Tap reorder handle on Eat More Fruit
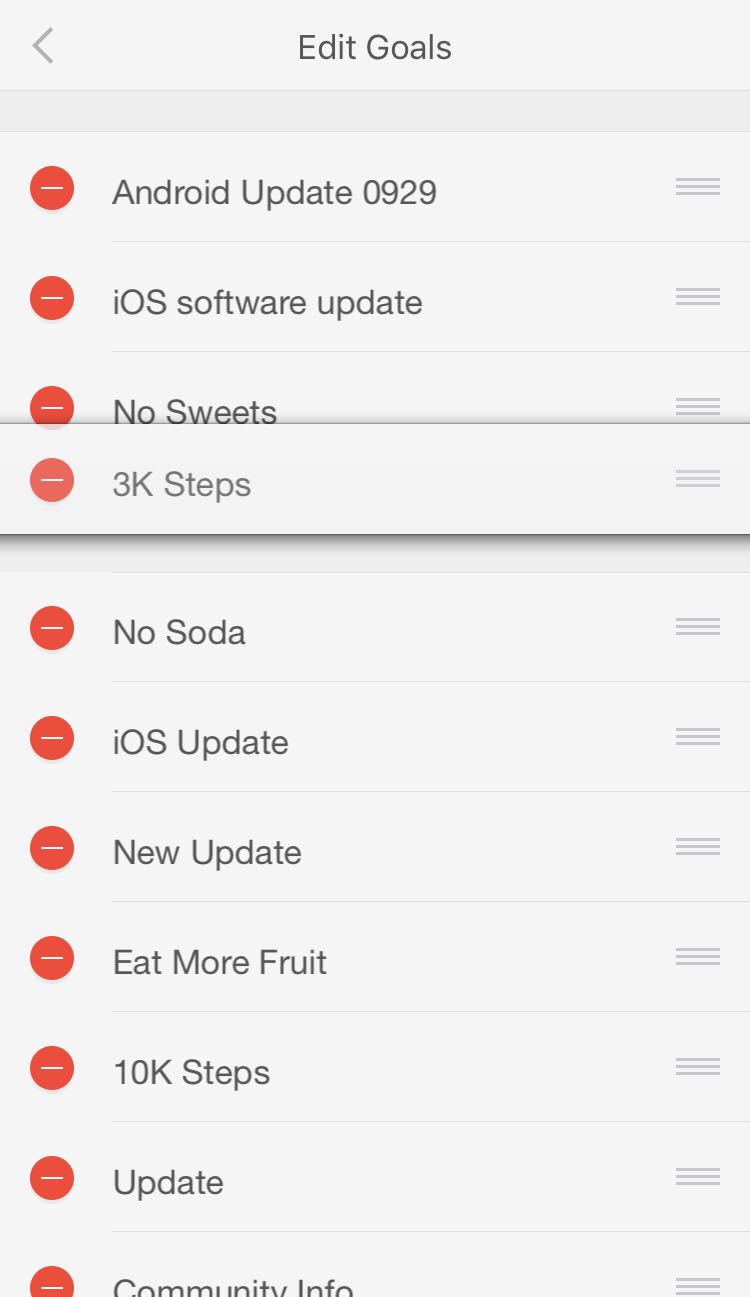This screenshot has height=1297, width=750. click(698, 956)
